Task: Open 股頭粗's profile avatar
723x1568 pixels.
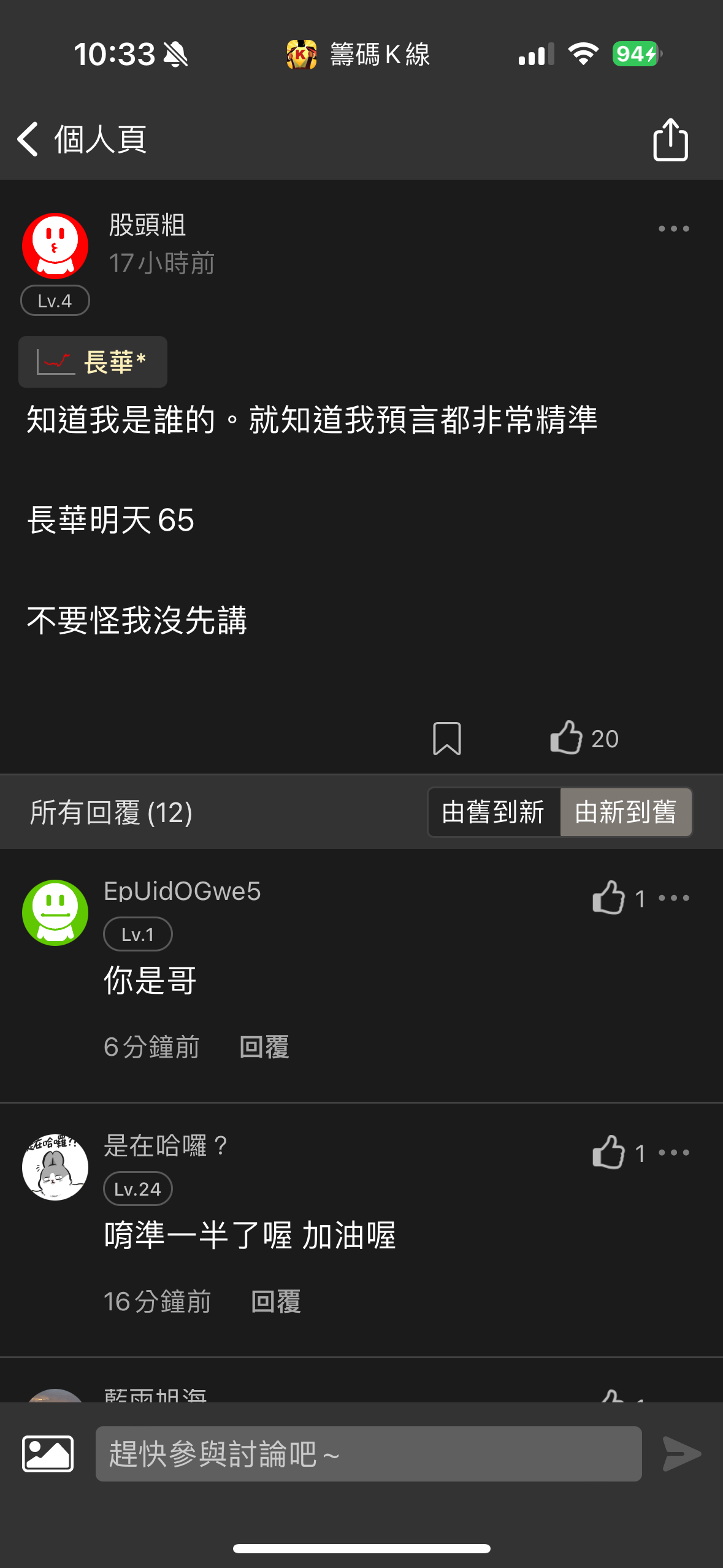Action: 55,246
